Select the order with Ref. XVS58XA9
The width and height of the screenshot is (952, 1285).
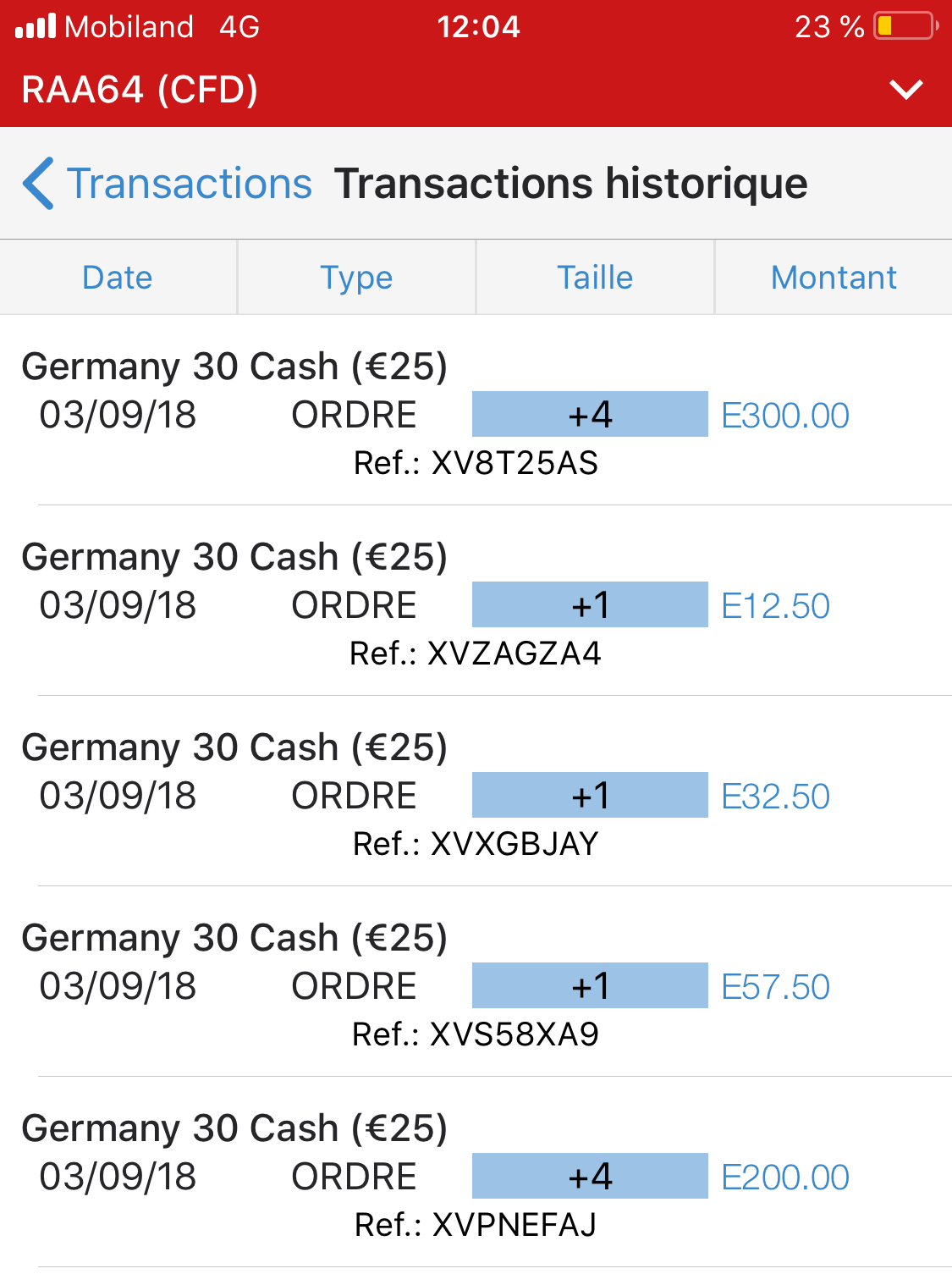click(x=476, y=986)
